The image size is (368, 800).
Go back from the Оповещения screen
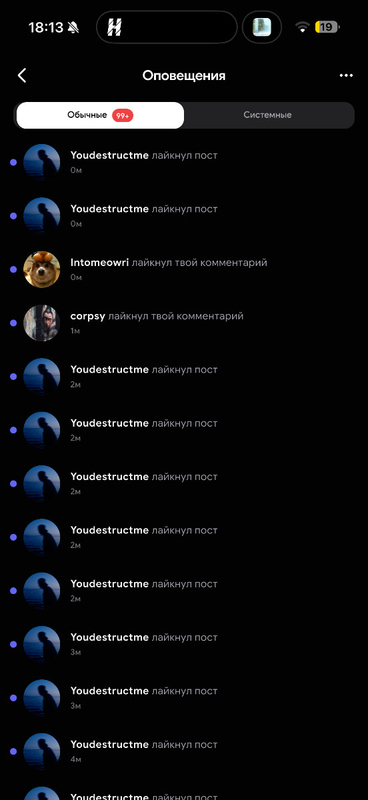21,76
